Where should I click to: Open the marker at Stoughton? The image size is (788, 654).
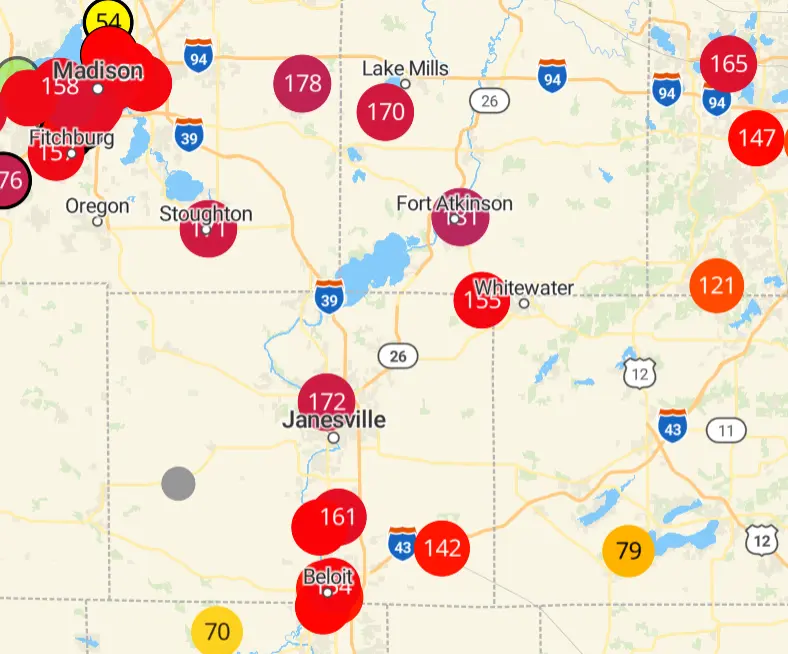tap(207, 229)
